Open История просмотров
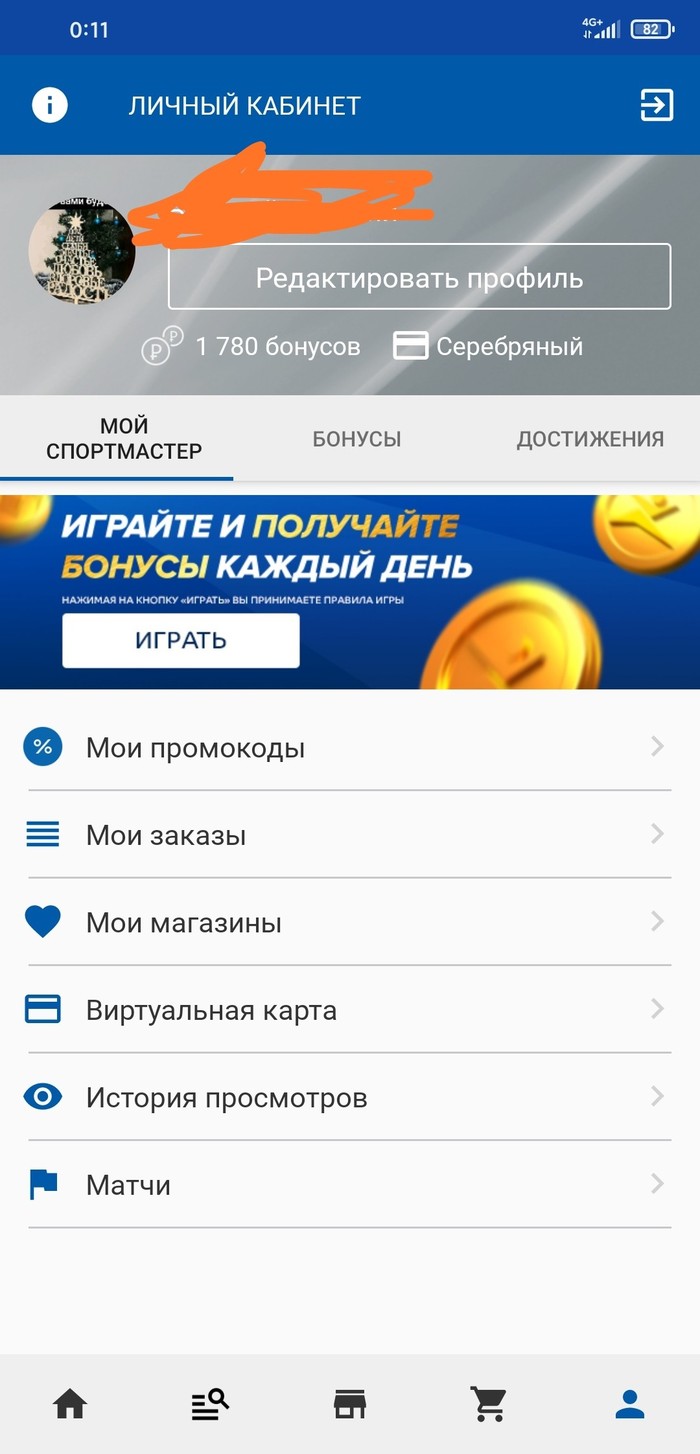Image resolution: width=700 pixels, height=1454 pixels. (x=349, y=1097)
